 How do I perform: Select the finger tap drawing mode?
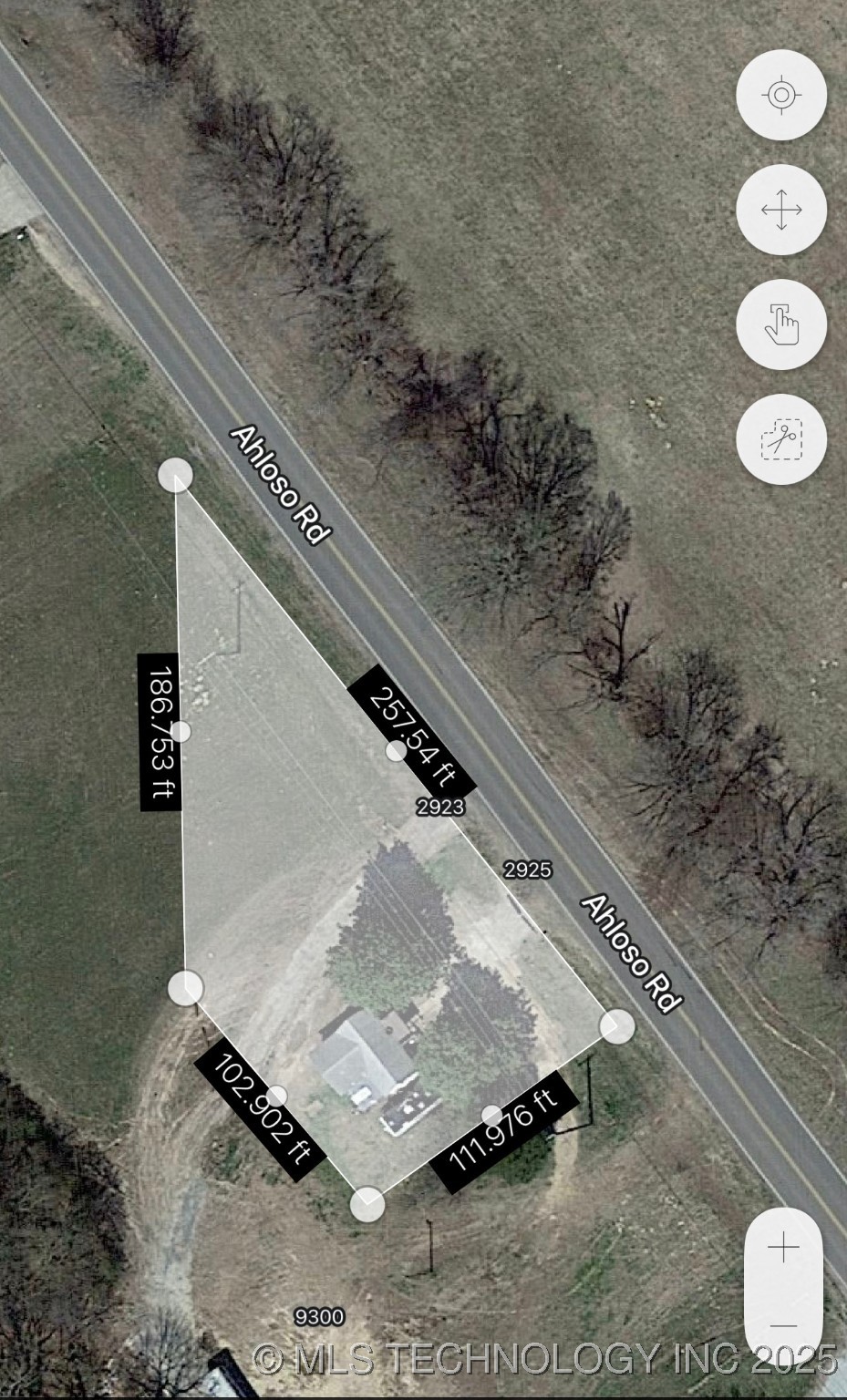(x=781, y=324)
